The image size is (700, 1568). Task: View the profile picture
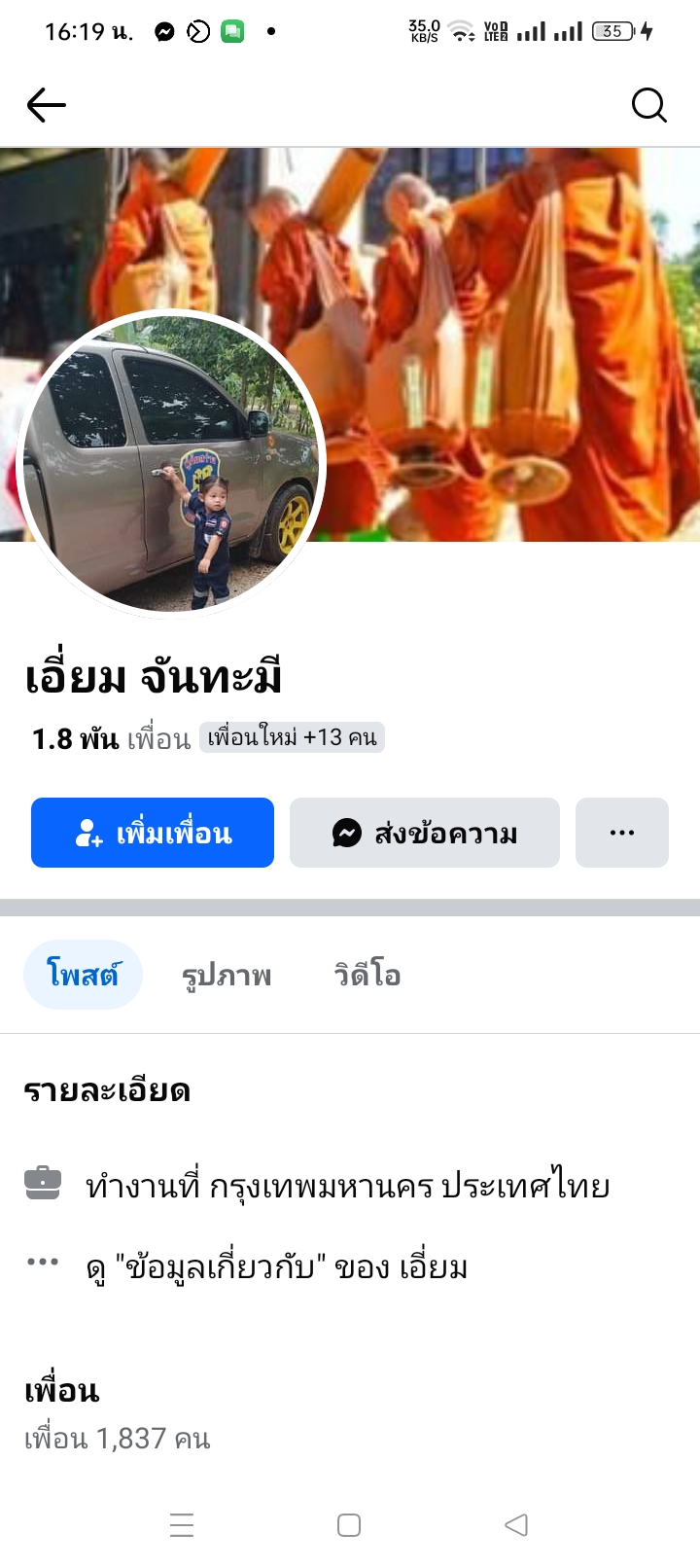172,464
